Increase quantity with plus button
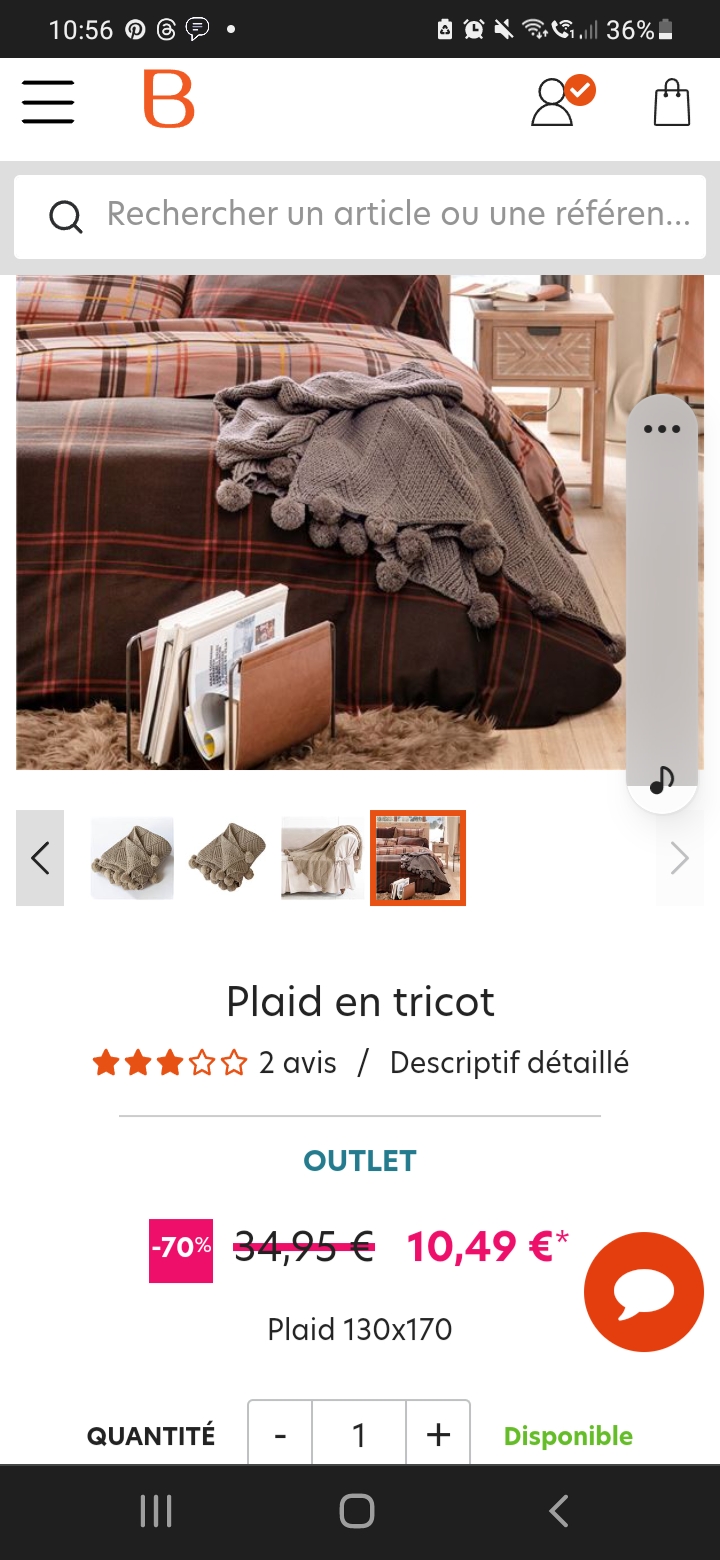This screenshot has width=720, height=1560. coord(438,1436)
